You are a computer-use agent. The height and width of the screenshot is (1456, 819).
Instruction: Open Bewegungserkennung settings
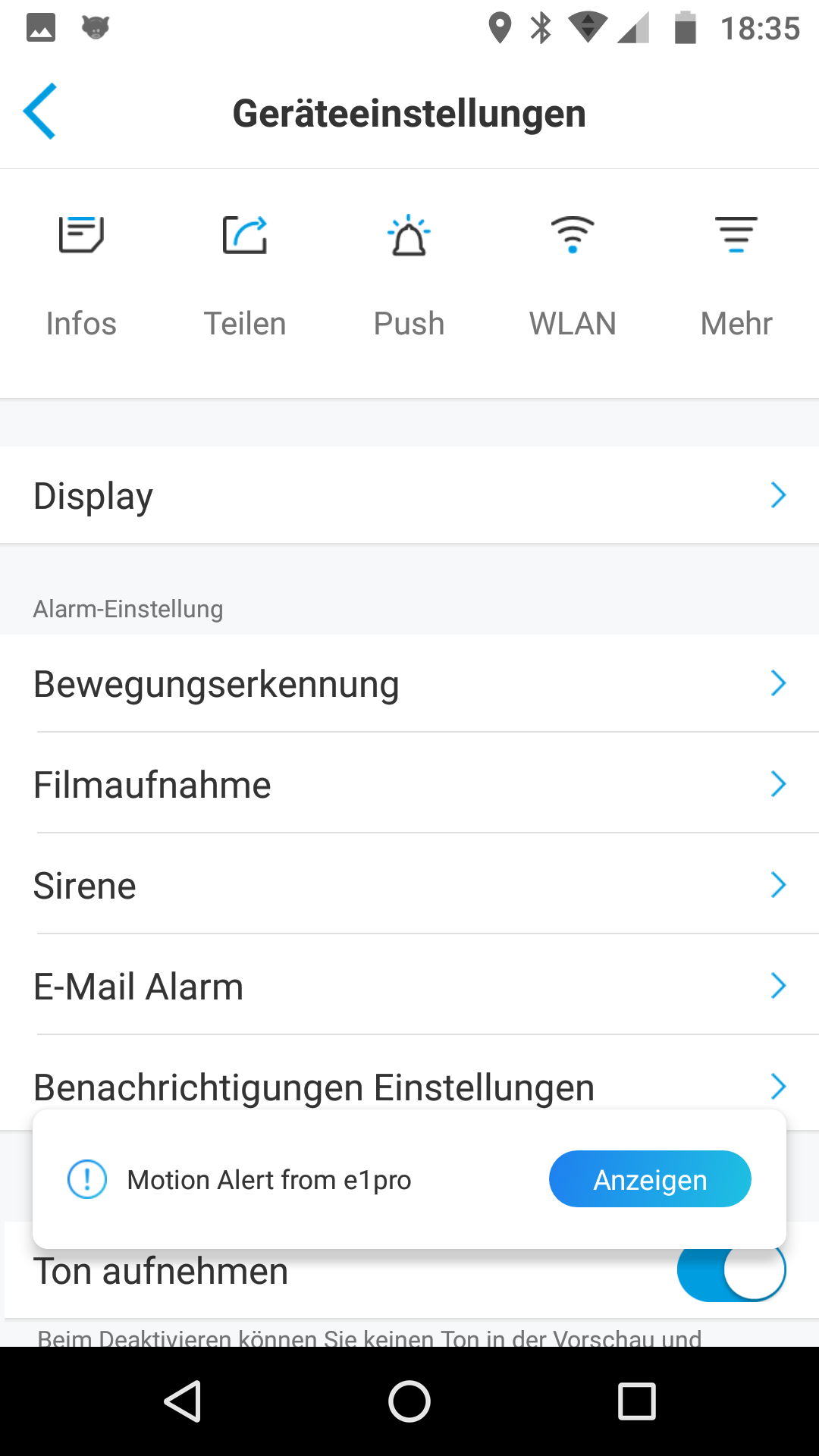[x=409, y=683]
